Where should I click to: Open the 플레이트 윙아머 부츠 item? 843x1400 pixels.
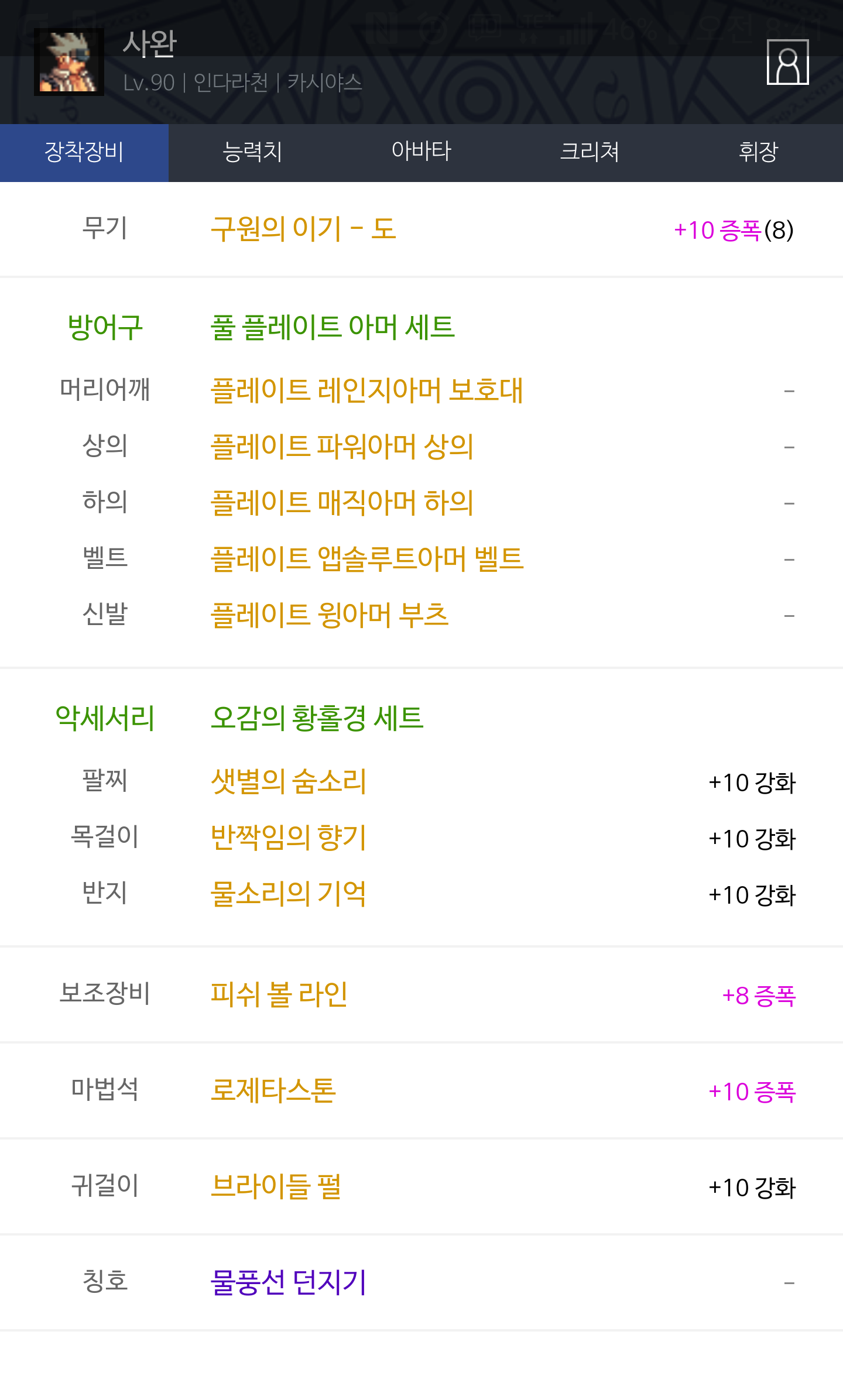coord(330,615)
